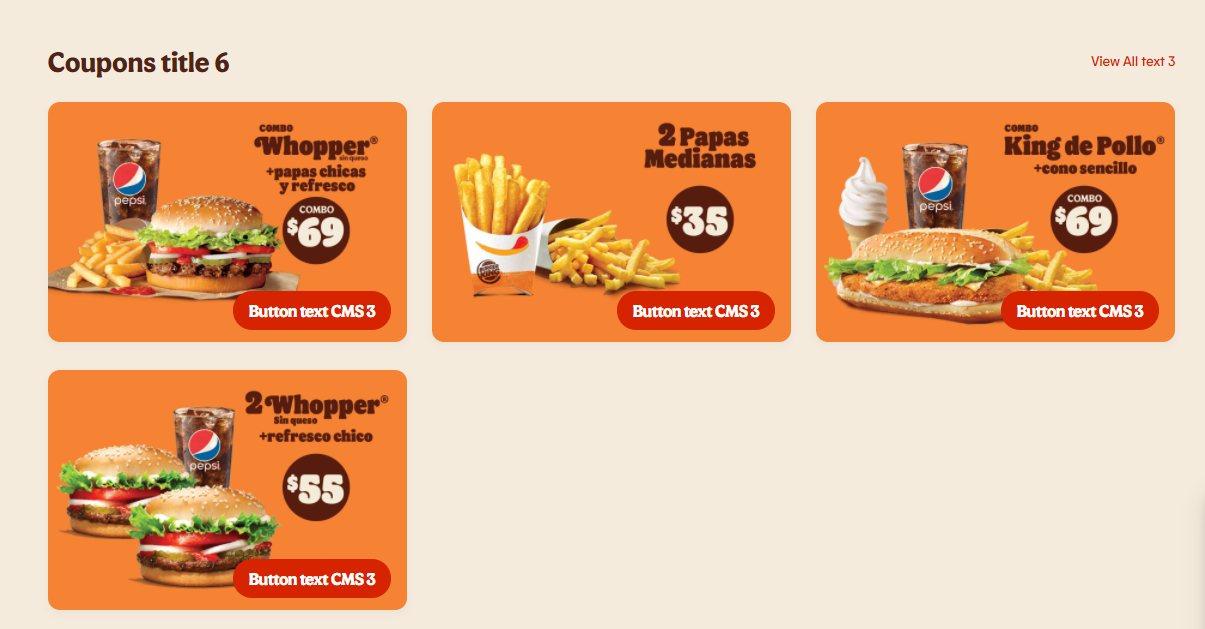Open the 2 Whopper refresco chico coupon card
The width and height of the screenshot is (1205, 629).
pyautogui.click(x=200, y=470)
